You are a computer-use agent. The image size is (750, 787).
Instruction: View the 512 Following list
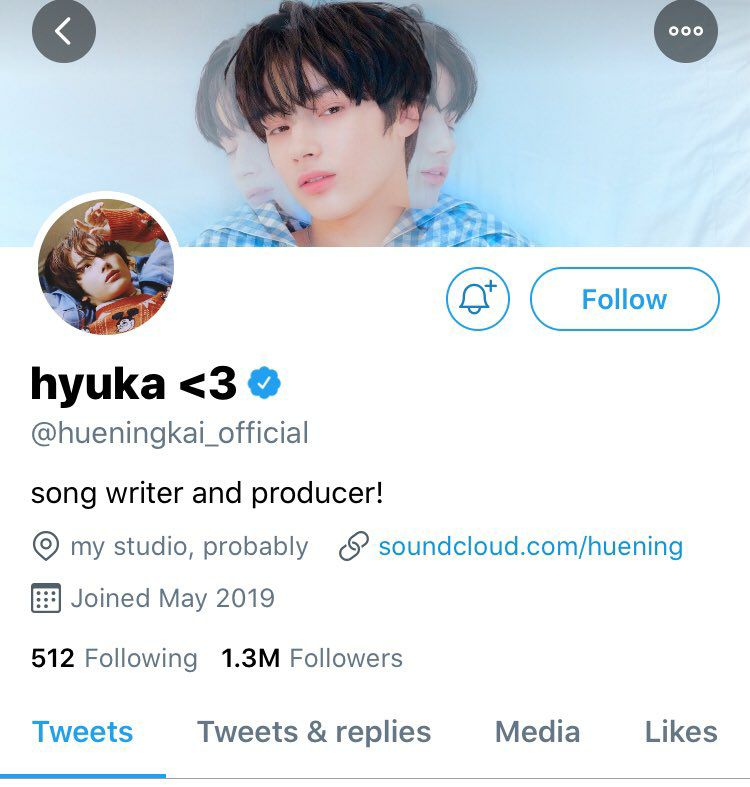click(x=114, y=658)
